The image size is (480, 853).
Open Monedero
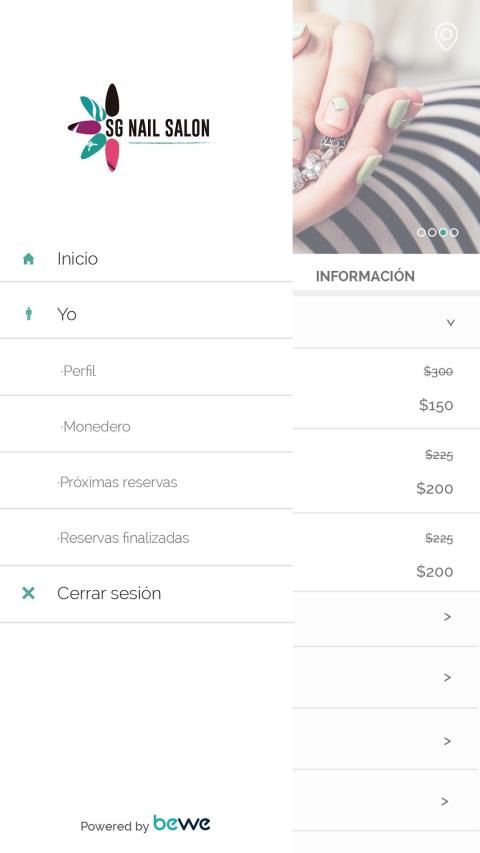pyautogui.click(x=146, y=426)
